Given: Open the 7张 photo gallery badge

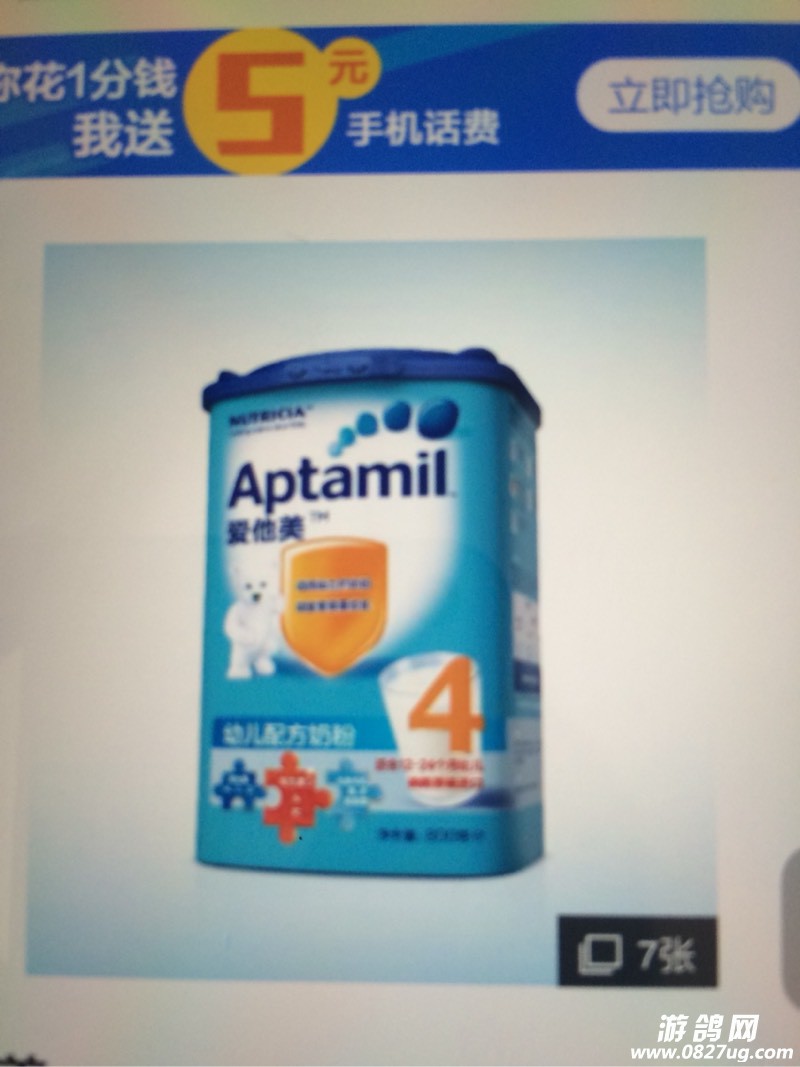Looking at the screenshot, I should pos(636,953).
